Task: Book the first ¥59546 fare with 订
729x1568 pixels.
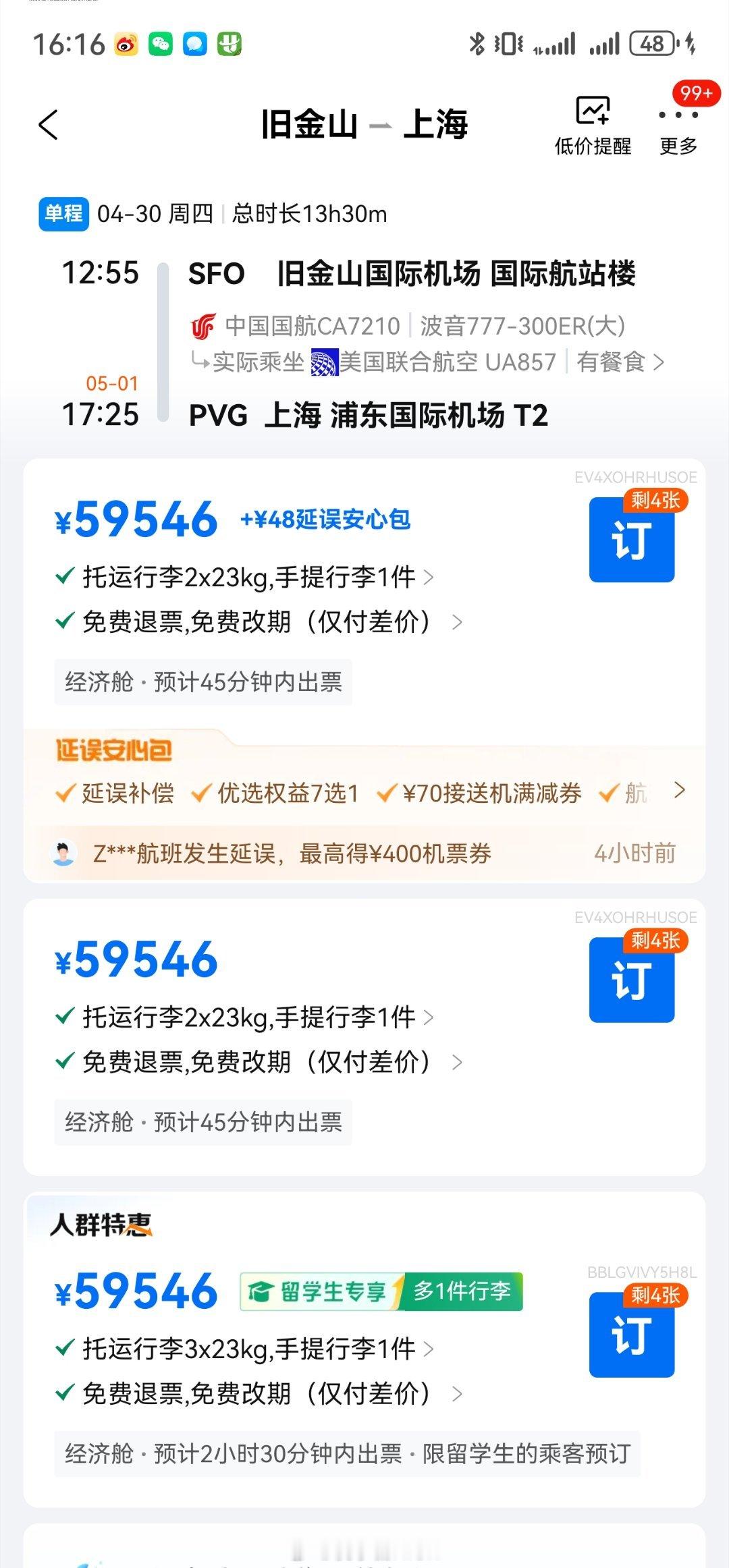Action: 632,540
